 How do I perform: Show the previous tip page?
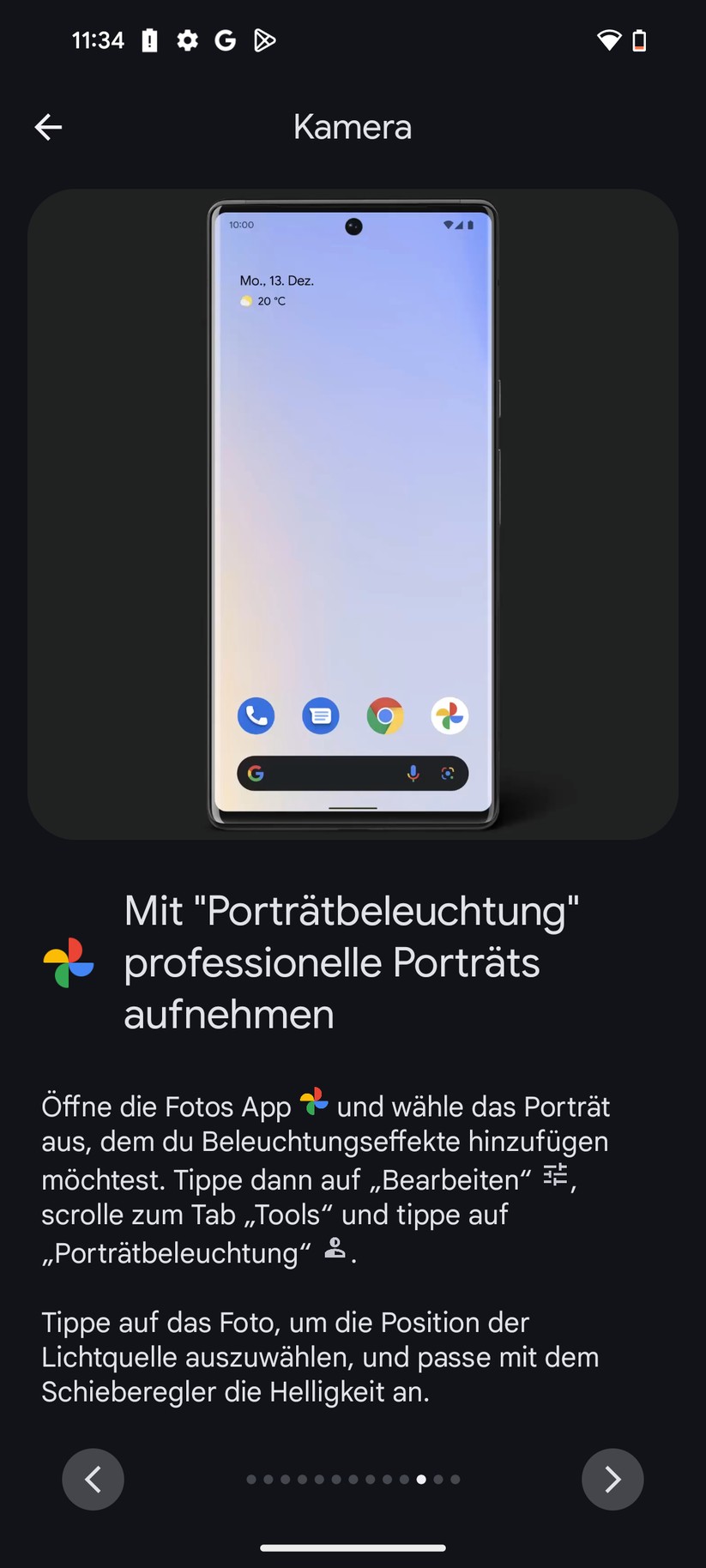click(93, 1479)
